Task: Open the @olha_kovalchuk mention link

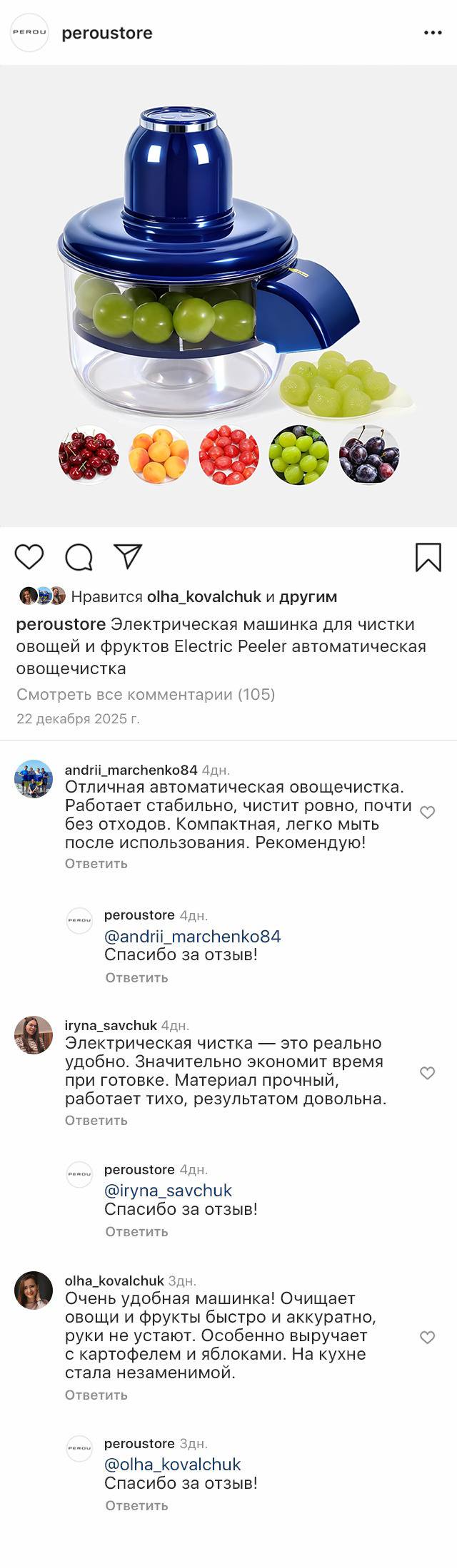Action: (172, 1464)
